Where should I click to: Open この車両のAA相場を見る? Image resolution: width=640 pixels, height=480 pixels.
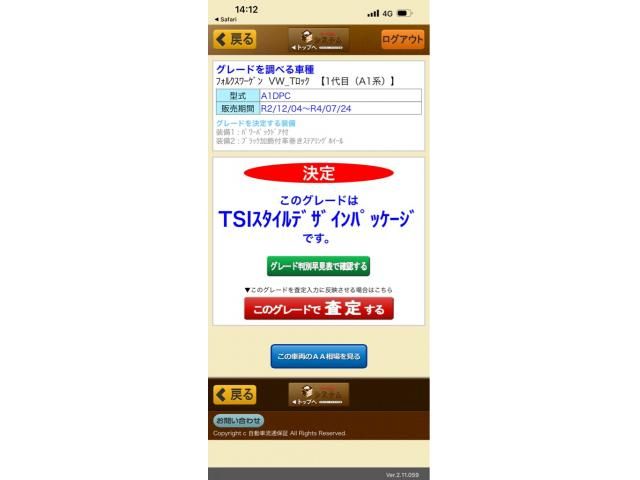click(318, 356)
